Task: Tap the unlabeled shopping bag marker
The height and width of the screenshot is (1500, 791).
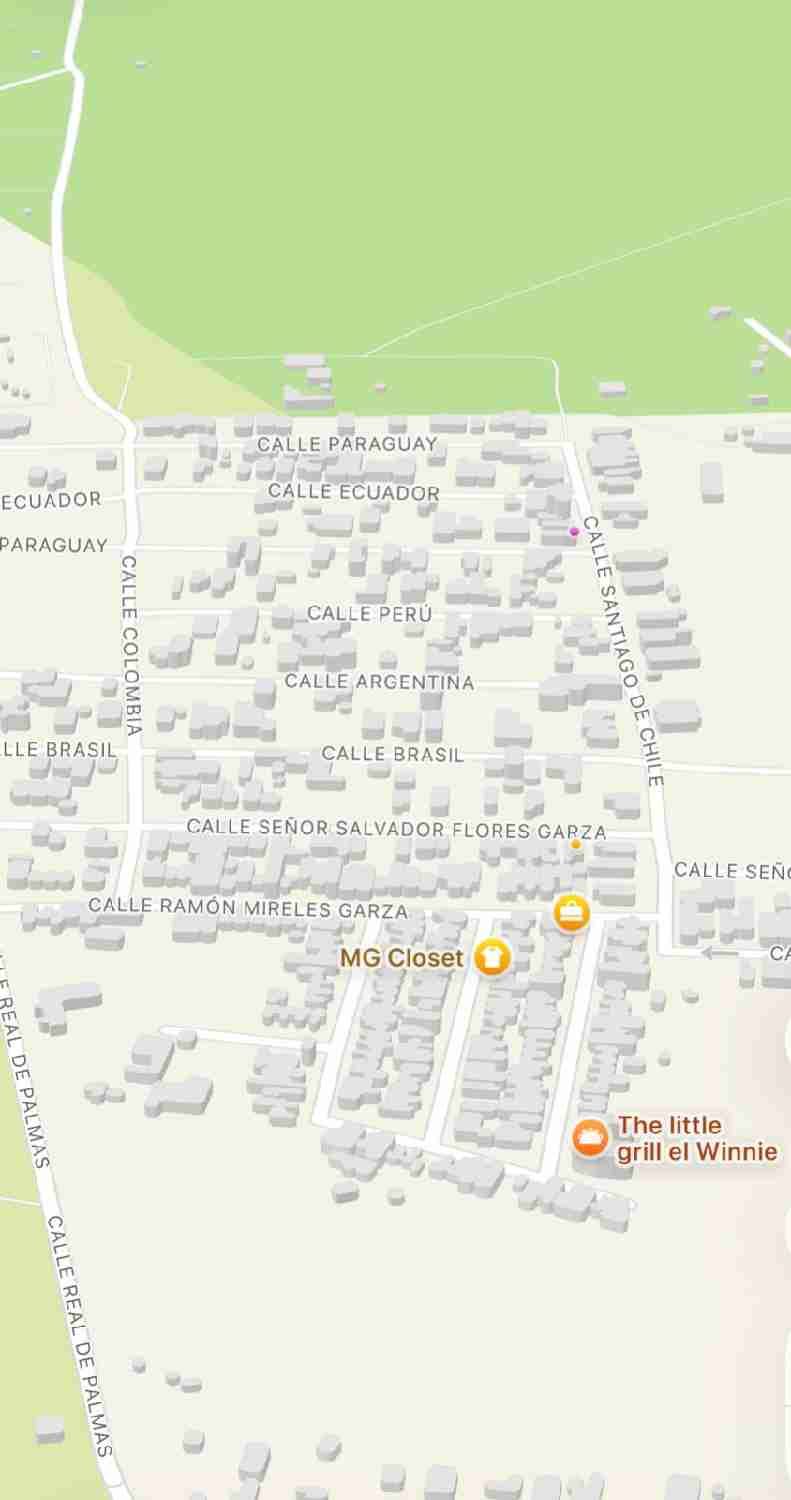Action: [x=571, y=913]
